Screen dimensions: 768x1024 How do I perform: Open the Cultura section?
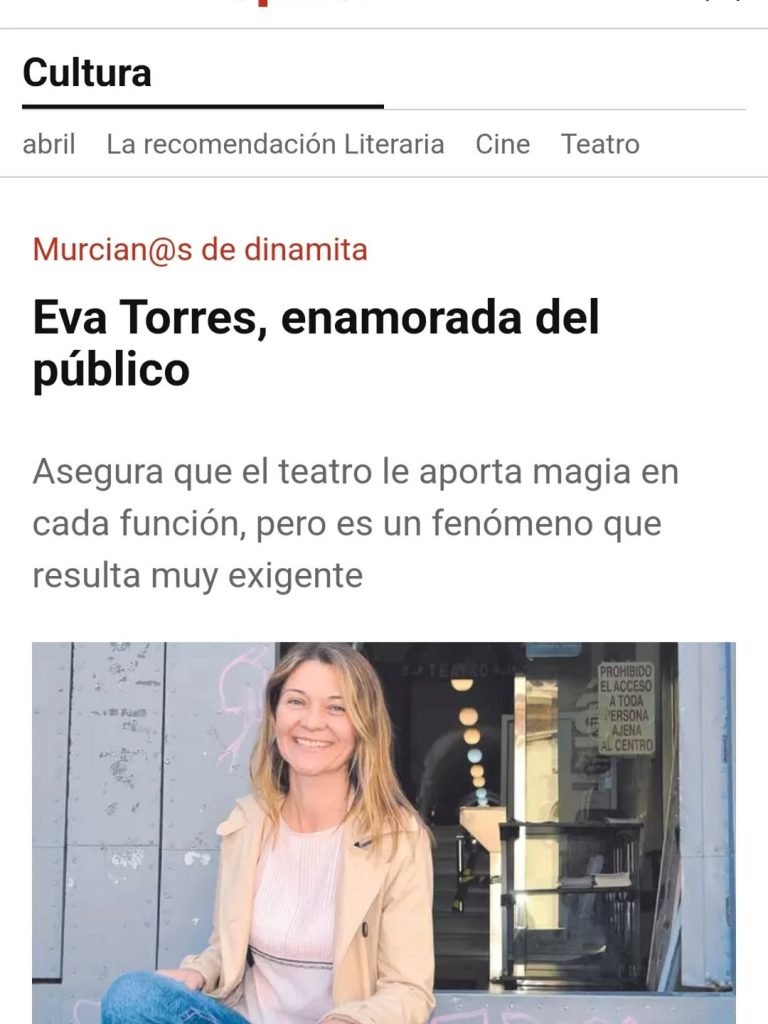coord(87,73)
